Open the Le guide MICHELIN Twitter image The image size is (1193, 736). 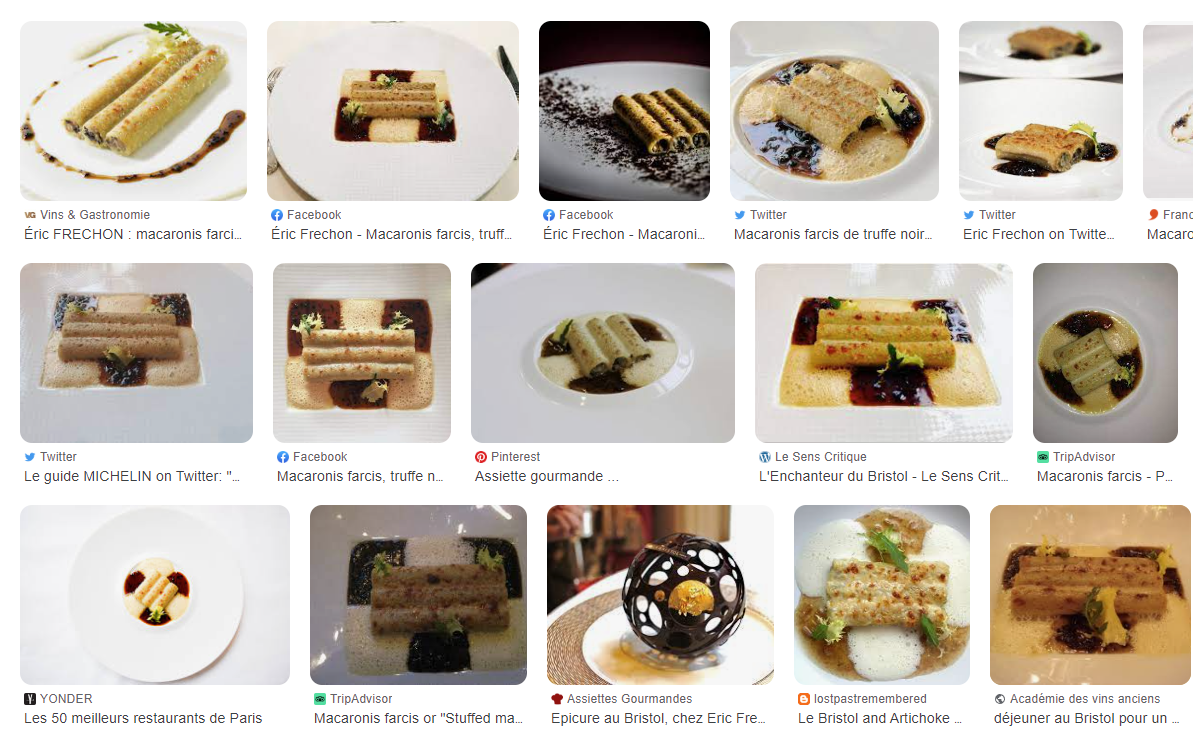coord(136,353)
